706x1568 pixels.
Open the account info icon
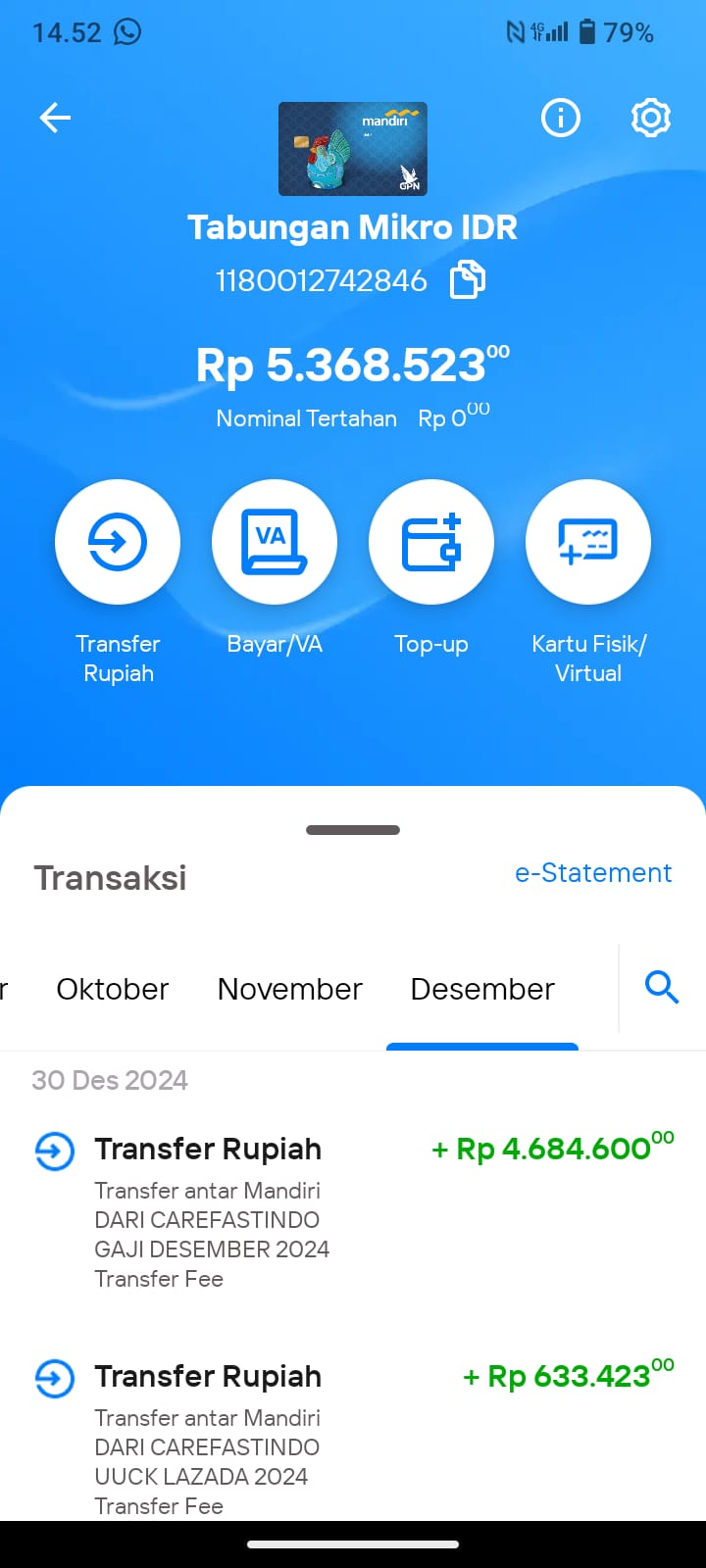tap(561, 118)
